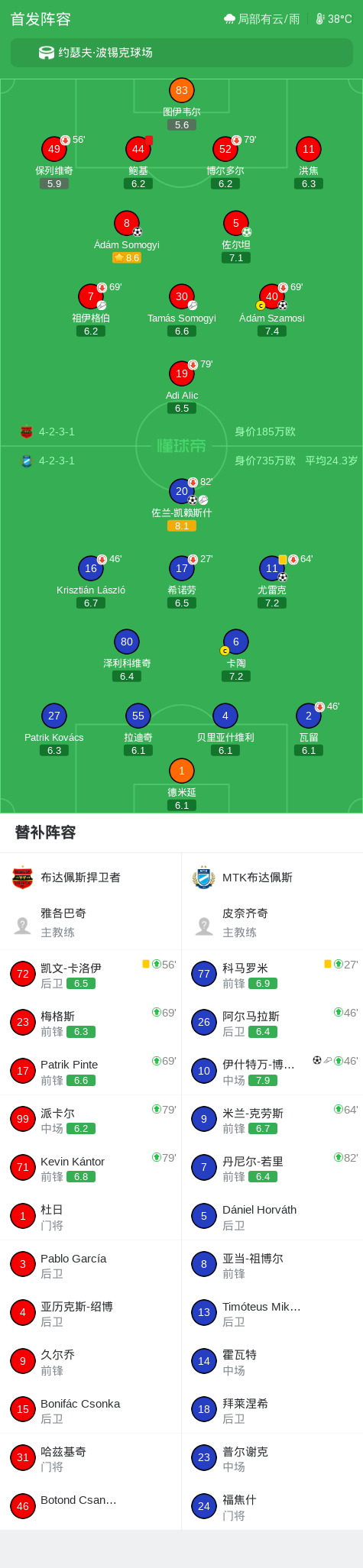Open substitute 米兰-克劳斯 number 9
363x1568 pixels.
coord(272,1120)
